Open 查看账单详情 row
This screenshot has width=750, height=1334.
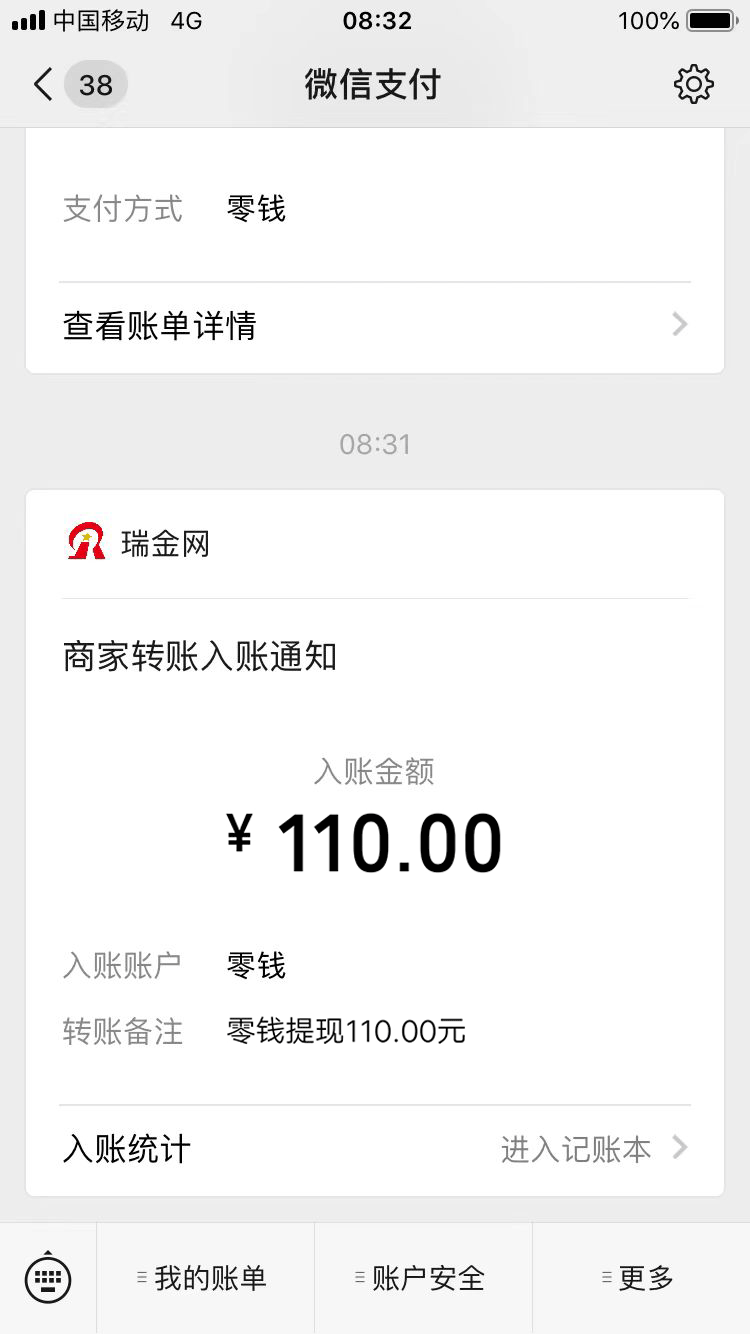[x=375, y=326]
